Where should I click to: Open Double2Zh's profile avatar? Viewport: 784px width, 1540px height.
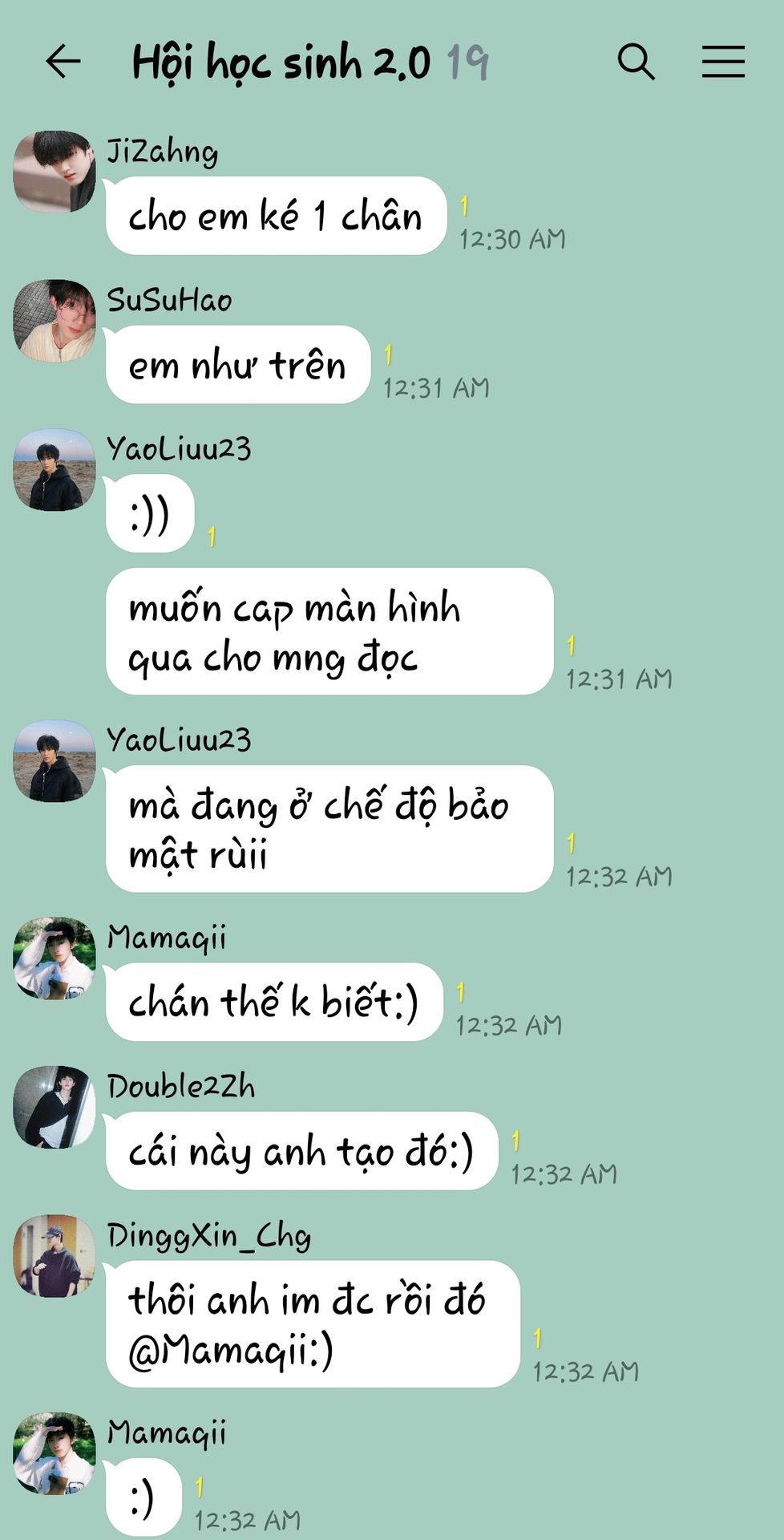tap(55, 1107)
